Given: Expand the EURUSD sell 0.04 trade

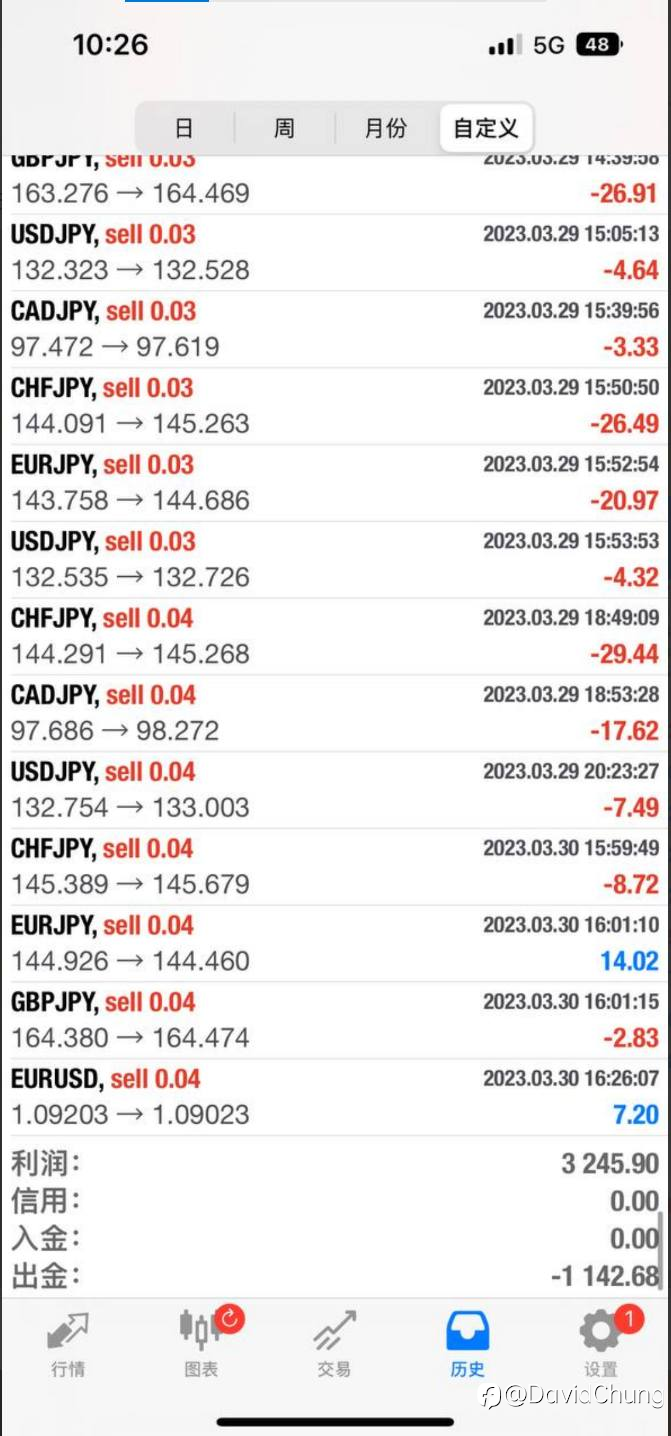Looking at the screenshot, I should click(x=335, y=1097).
